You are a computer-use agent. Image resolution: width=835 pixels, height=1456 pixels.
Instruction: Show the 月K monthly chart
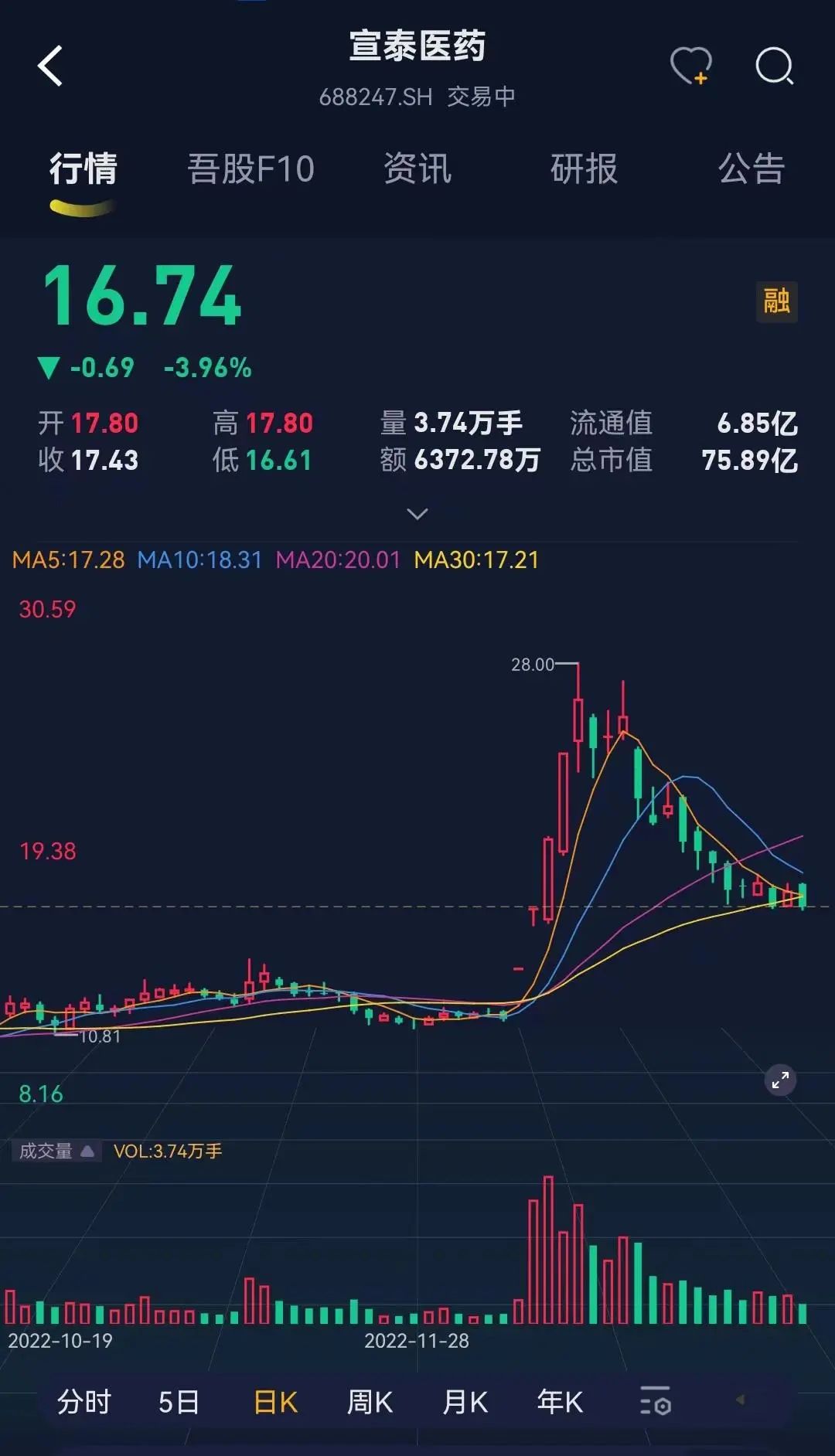pos(465,1401)
